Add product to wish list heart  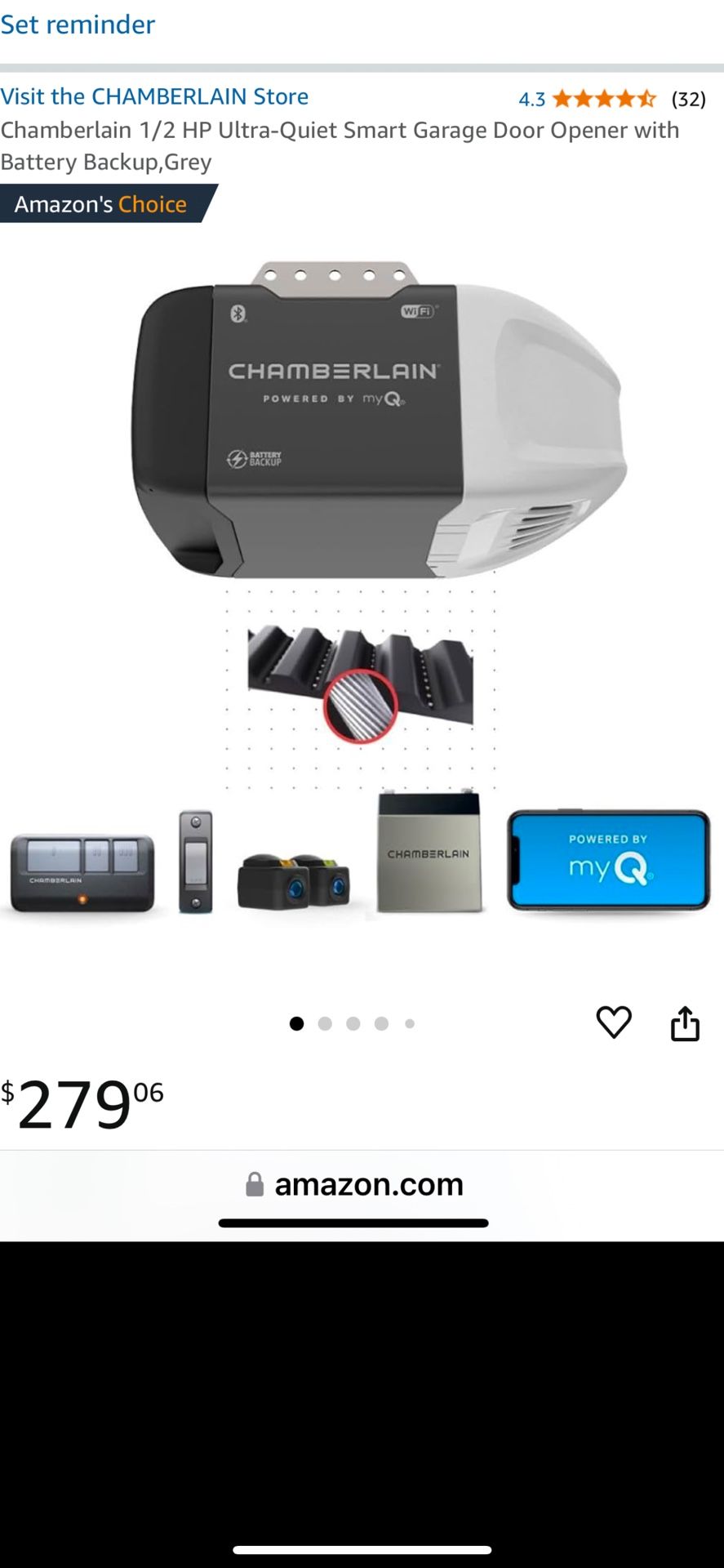pos(614,1022)
